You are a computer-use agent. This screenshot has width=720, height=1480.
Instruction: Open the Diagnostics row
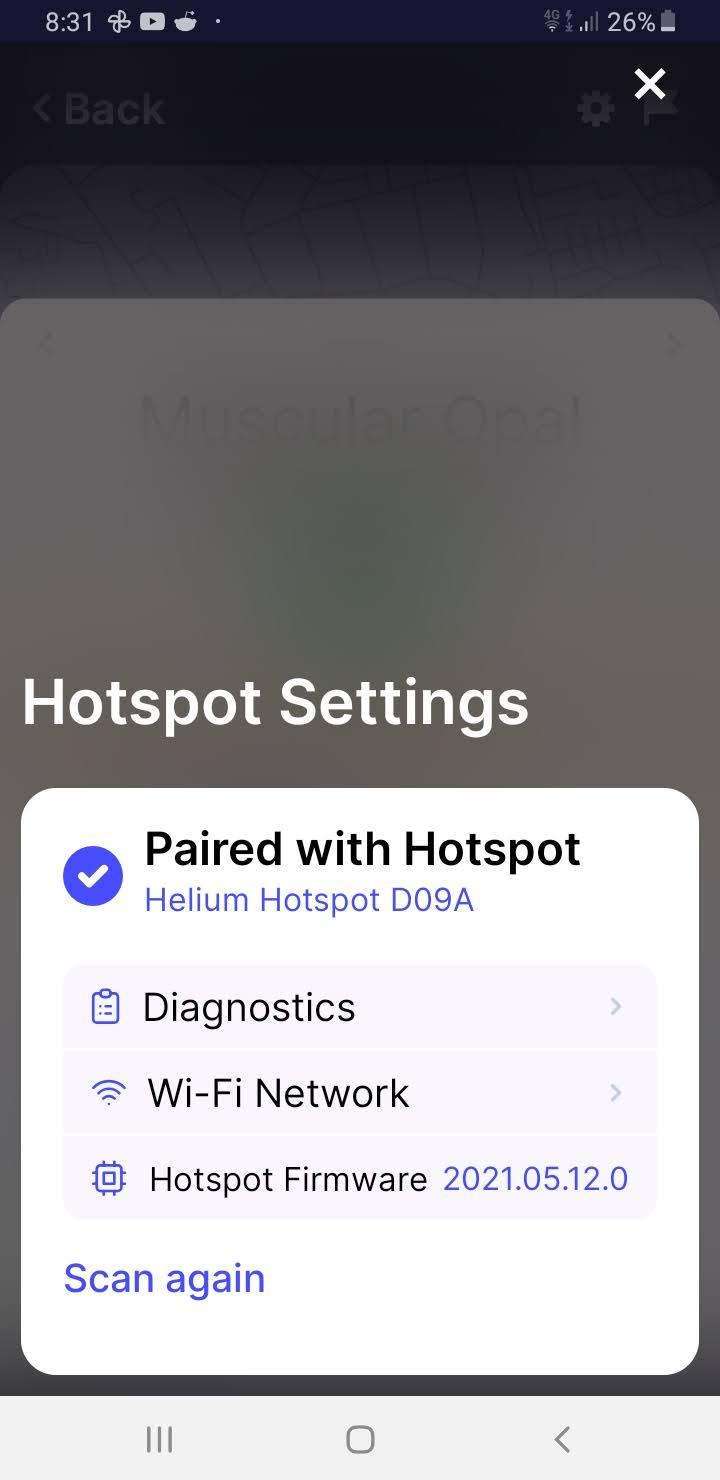point(360,1007)
